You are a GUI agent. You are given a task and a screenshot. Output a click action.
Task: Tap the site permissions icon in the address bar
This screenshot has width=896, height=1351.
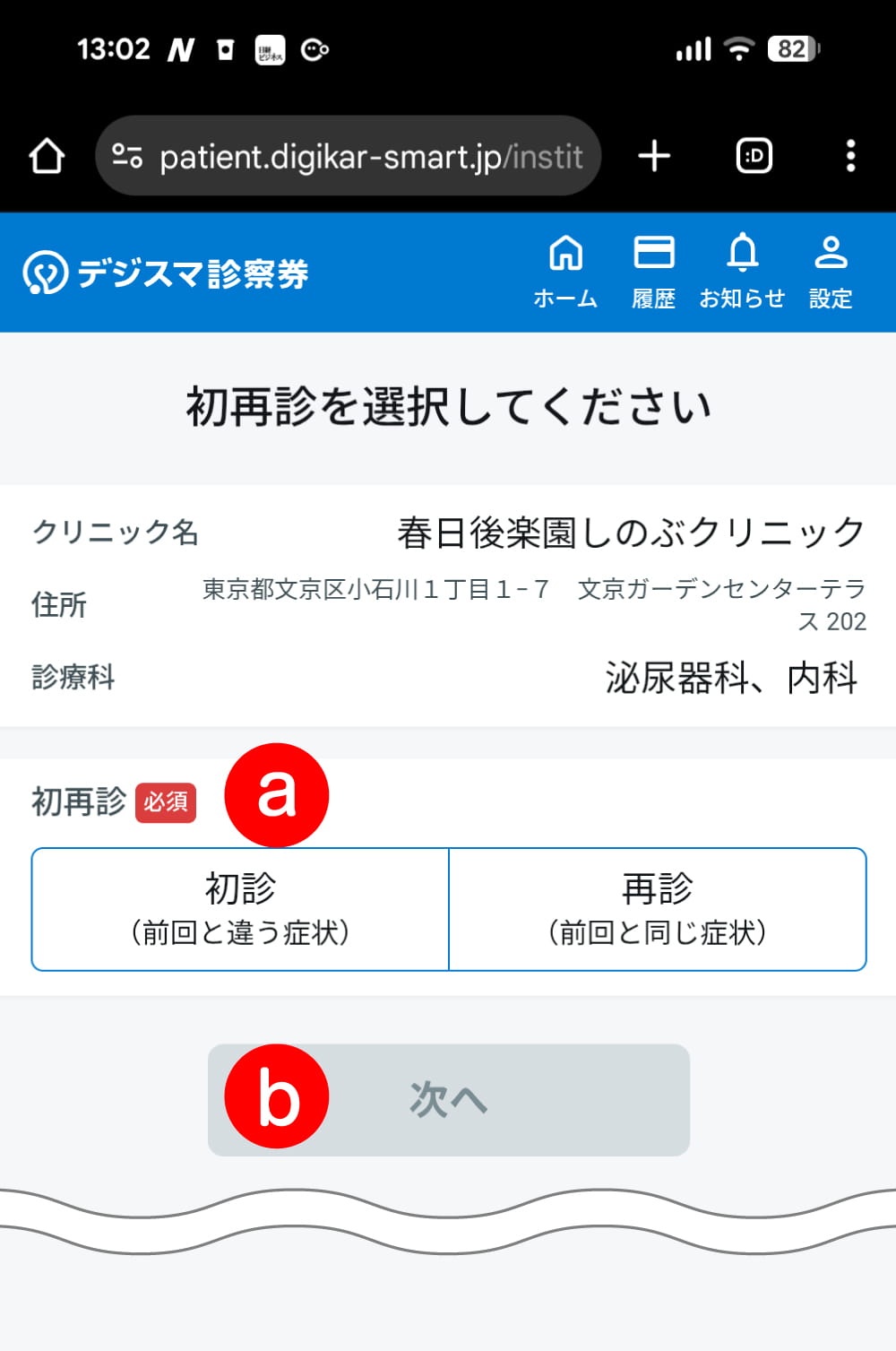click(x=126, y=154)
